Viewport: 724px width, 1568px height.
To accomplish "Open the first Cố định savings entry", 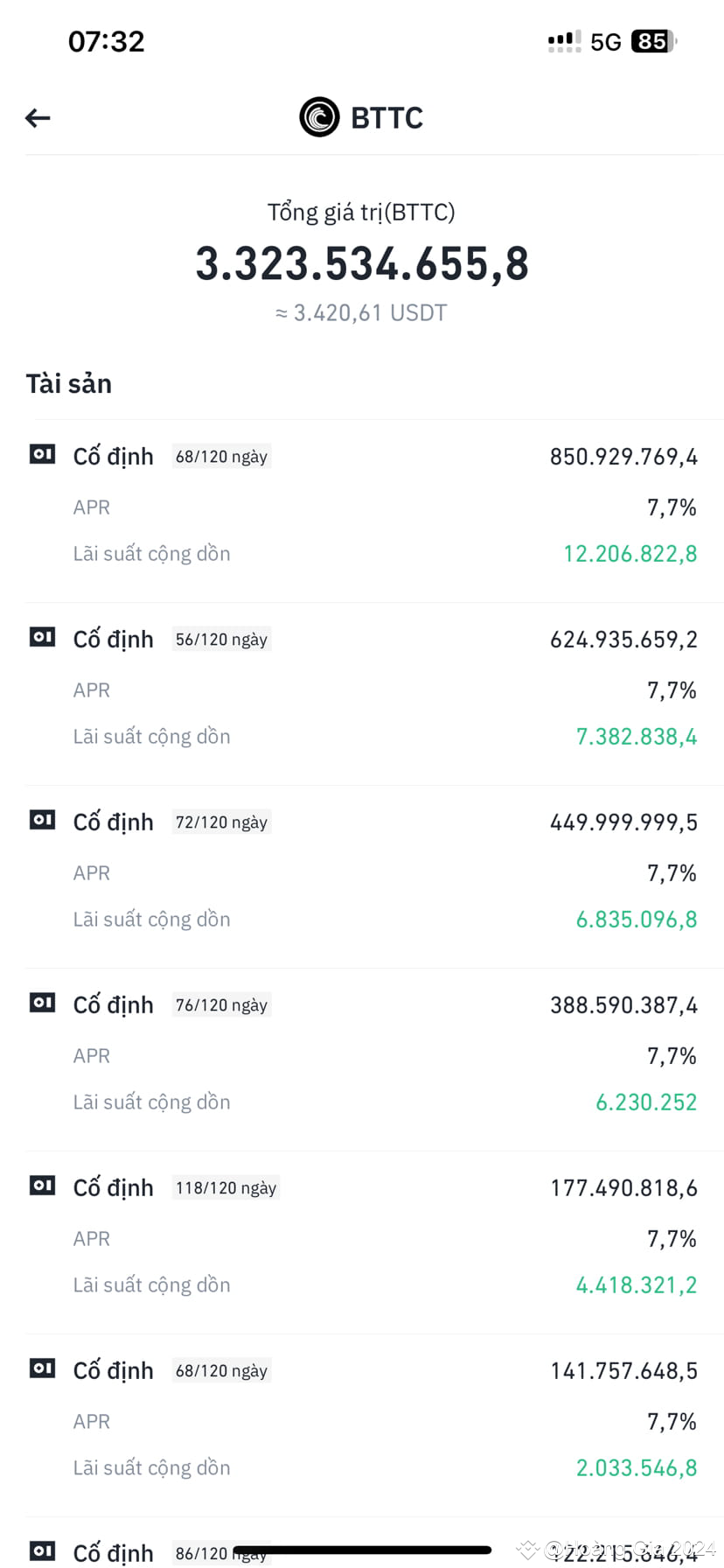I will [362, 507].
